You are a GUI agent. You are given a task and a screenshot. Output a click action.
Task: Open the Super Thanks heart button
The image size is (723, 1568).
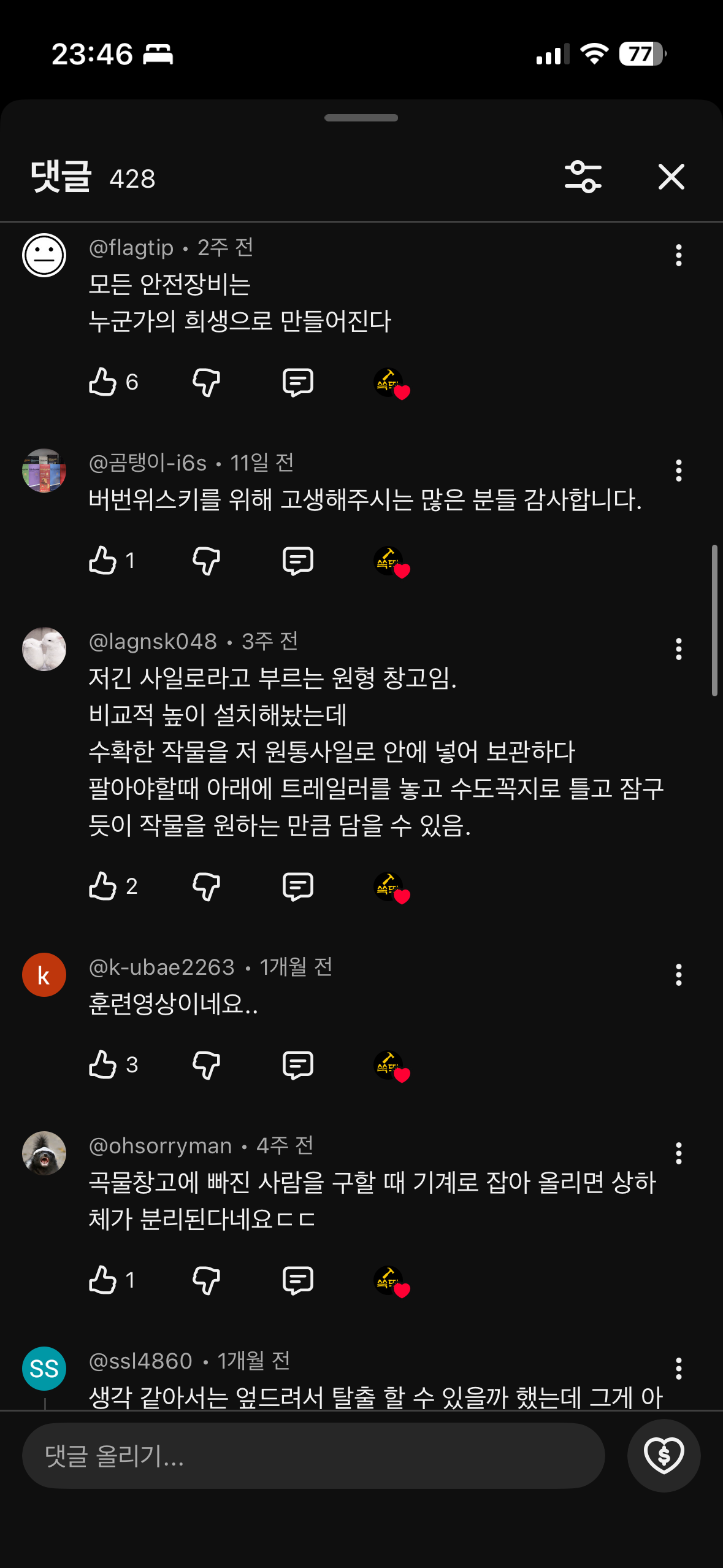click(x=664, y=1455)
